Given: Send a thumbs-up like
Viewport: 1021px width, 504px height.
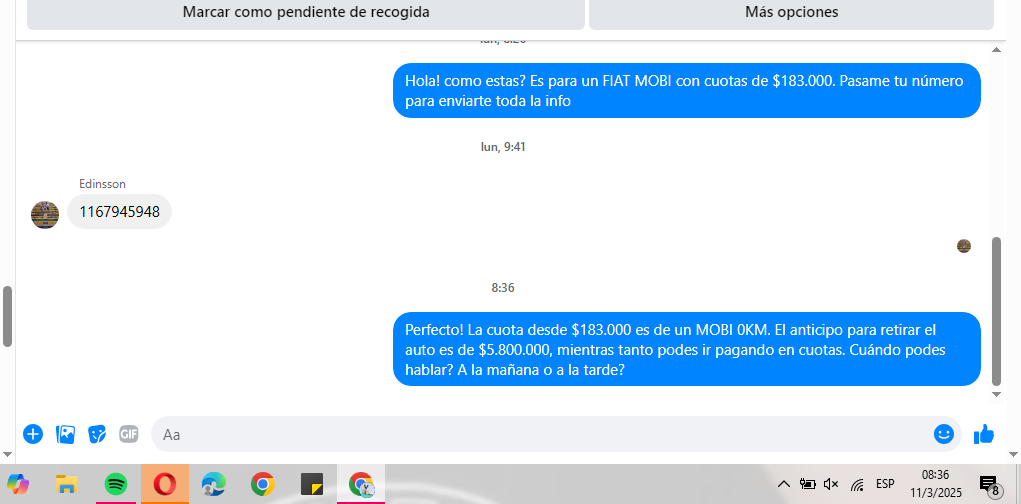Looking at the screenshot, I should pos(984,434).
